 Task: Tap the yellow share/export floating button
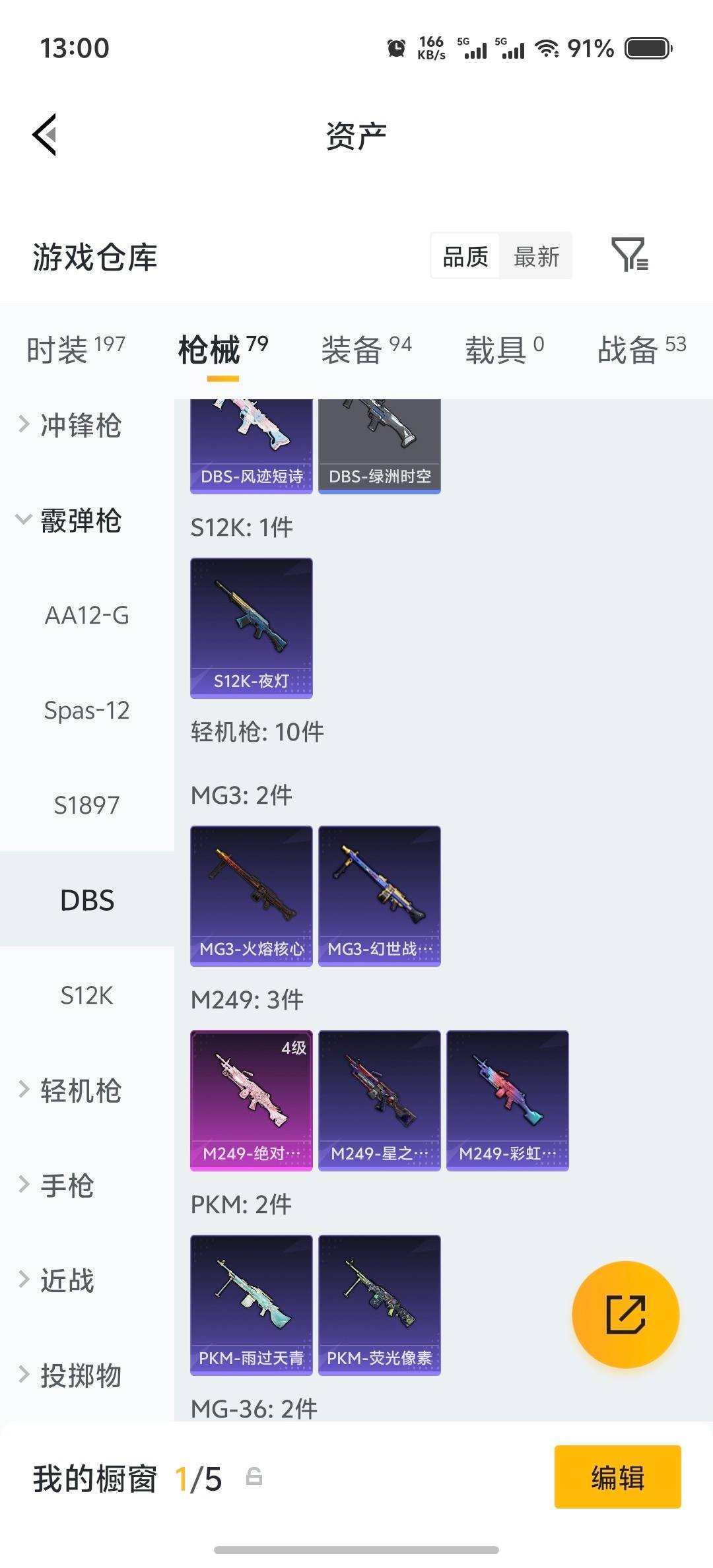point(627,1315)
